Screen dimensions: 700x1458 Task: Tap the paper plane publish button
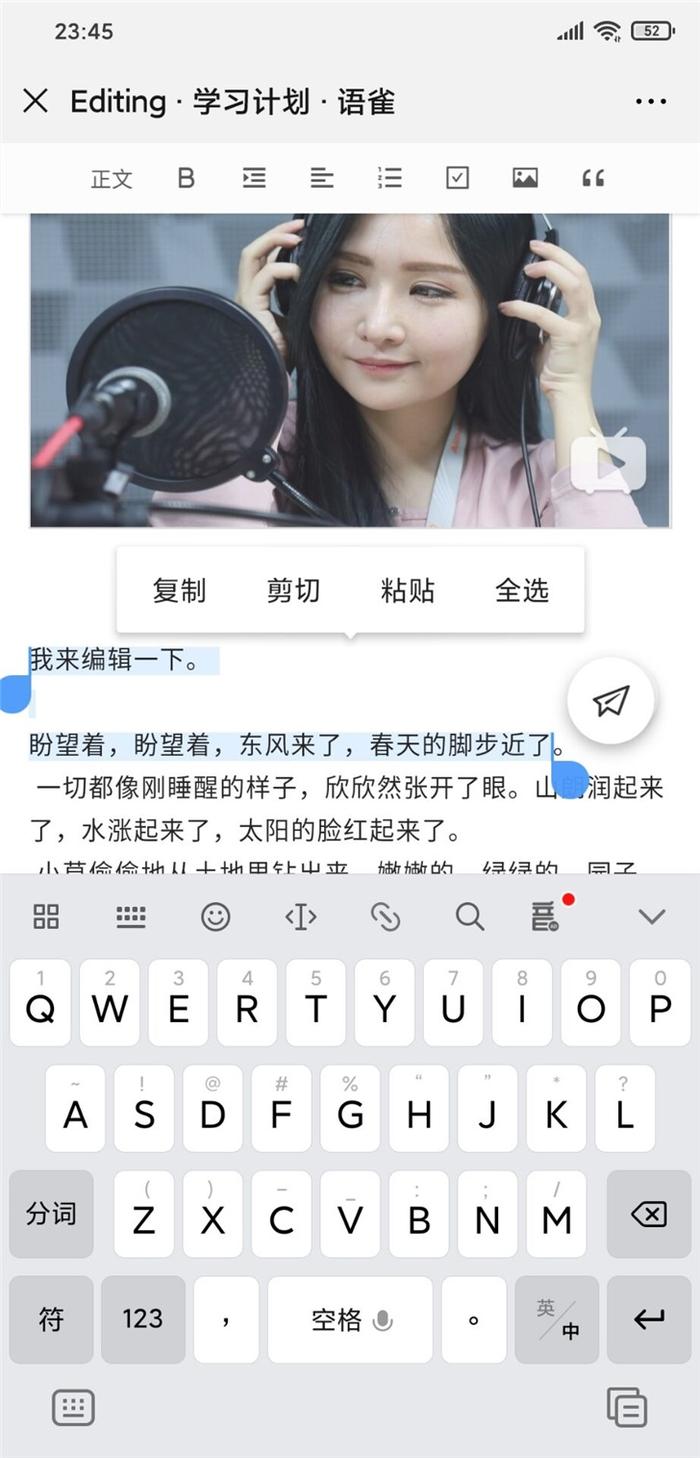(611, 701)
